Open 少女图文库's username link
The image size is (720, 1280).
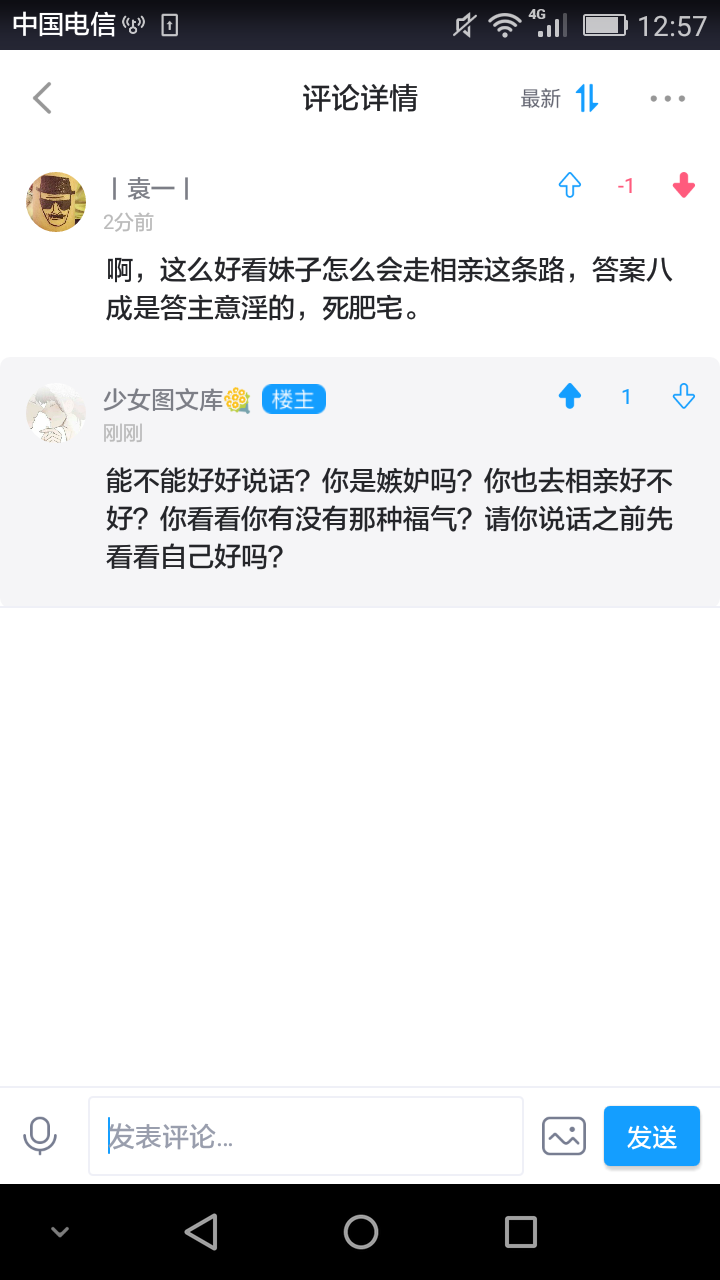pyautogui.click(x=163, y=400)
